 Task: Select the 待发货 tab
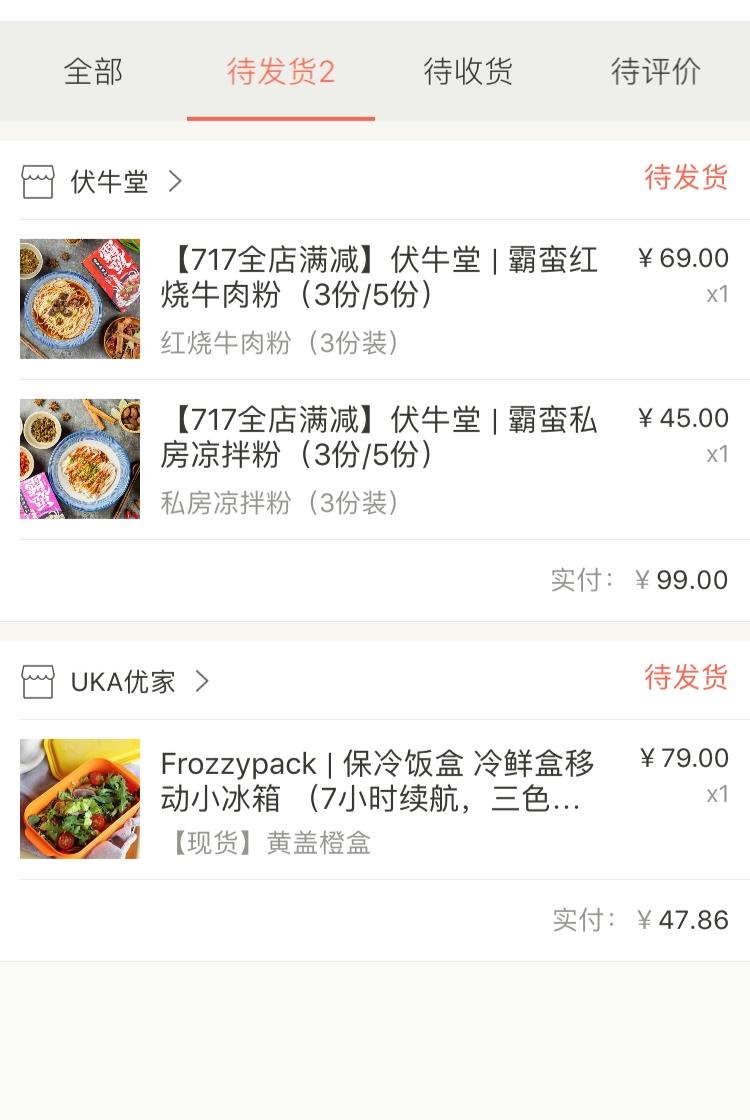280,72
